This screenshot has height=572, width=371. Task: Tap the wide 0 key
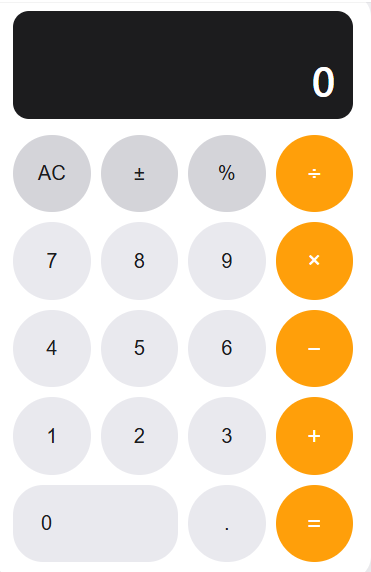coord(96,523)
